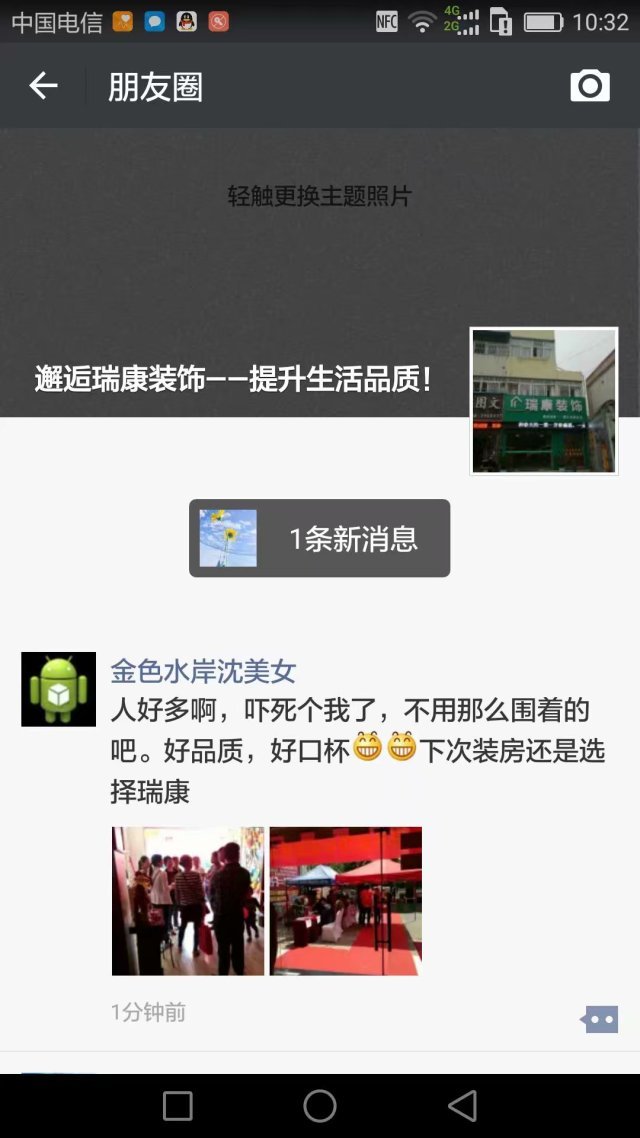Go back from 朋友圈
Image resolution: width=640 pixels, height=1138 pixels.
point(43,87)
